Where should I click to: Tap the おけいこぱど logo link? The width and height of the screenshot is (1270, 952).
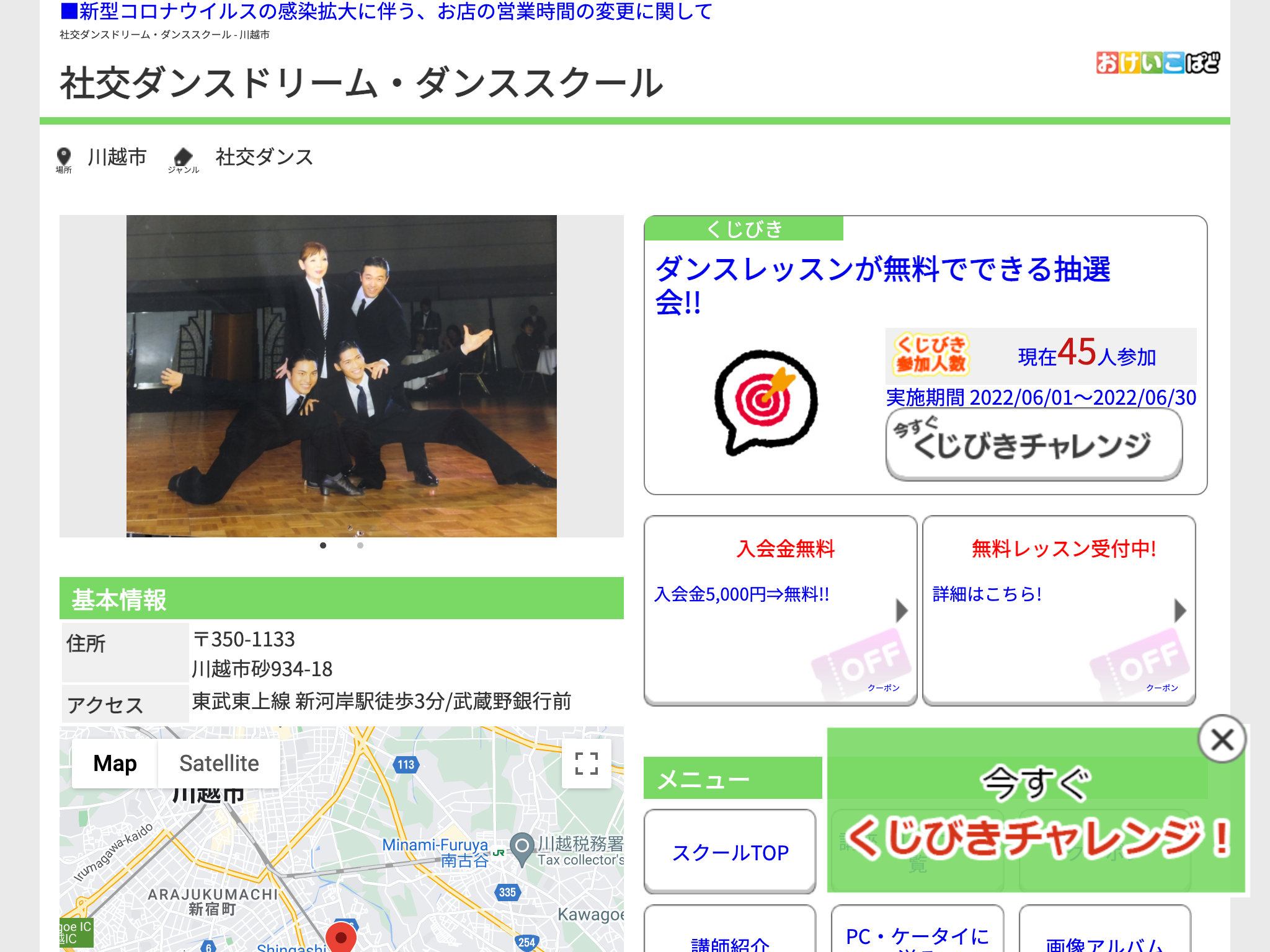1157,63
